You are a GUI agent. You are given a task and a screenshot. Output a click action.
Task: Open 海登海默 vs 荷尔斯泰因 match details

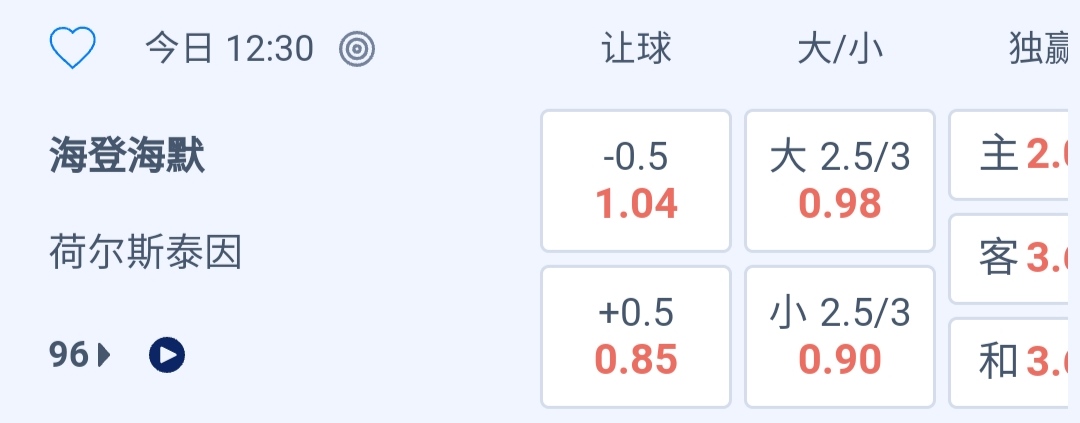point(145,205)
